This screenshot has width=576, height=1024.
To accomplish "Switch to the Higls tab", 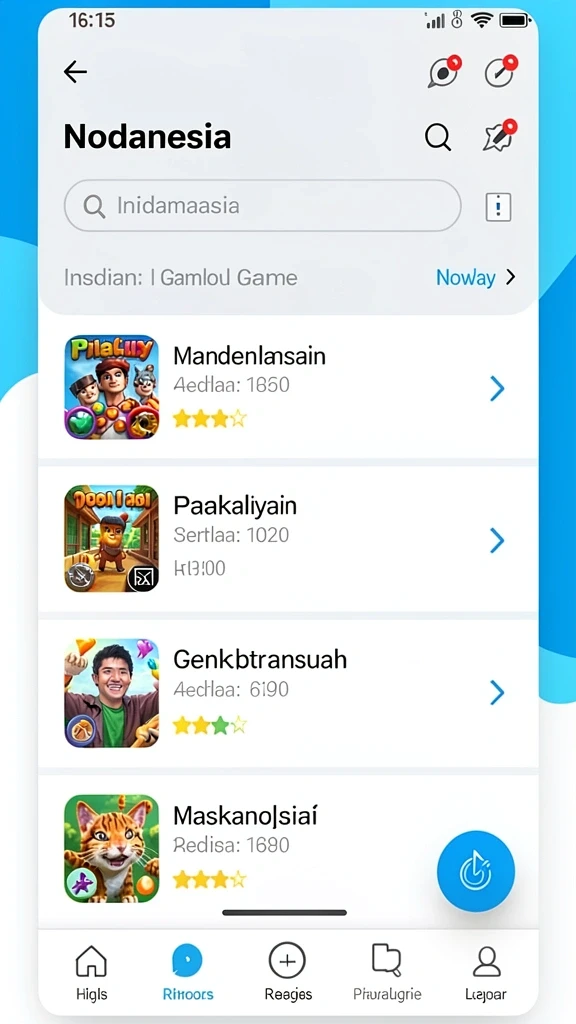I will 91,972.
